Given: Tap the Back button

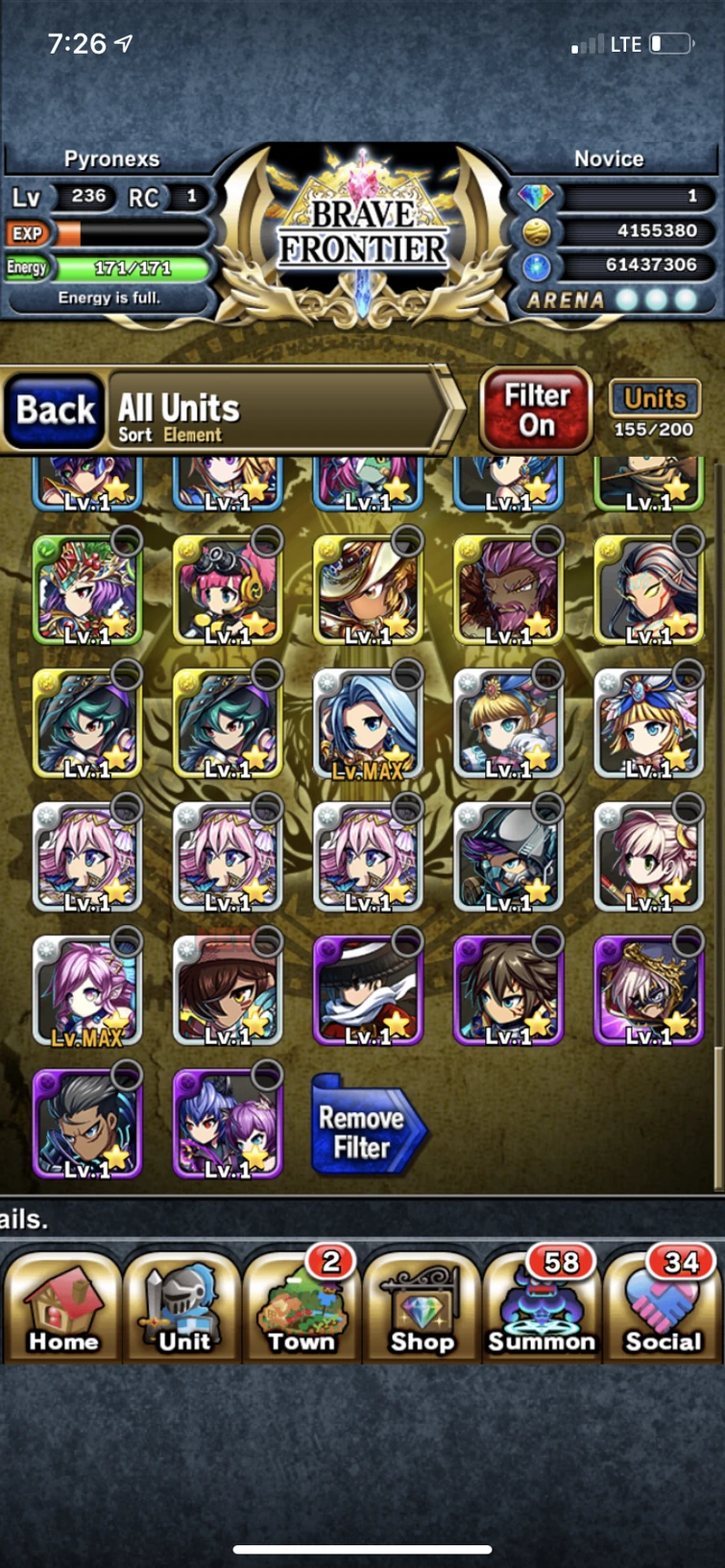Looking at the screenshot, I should 55,411.
